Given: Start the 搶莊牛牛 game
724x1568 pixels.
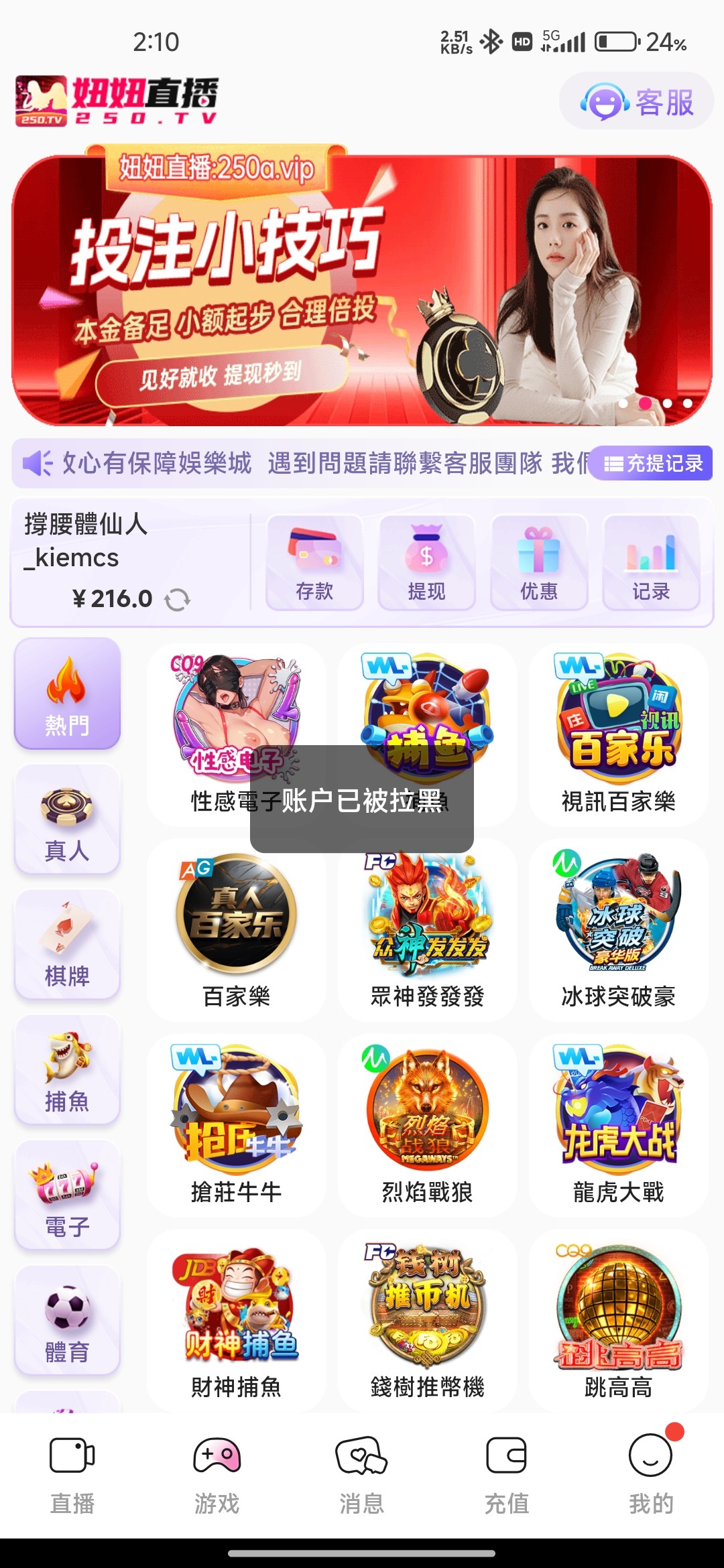Looking at the screenshot, I should pos(236,1125).
